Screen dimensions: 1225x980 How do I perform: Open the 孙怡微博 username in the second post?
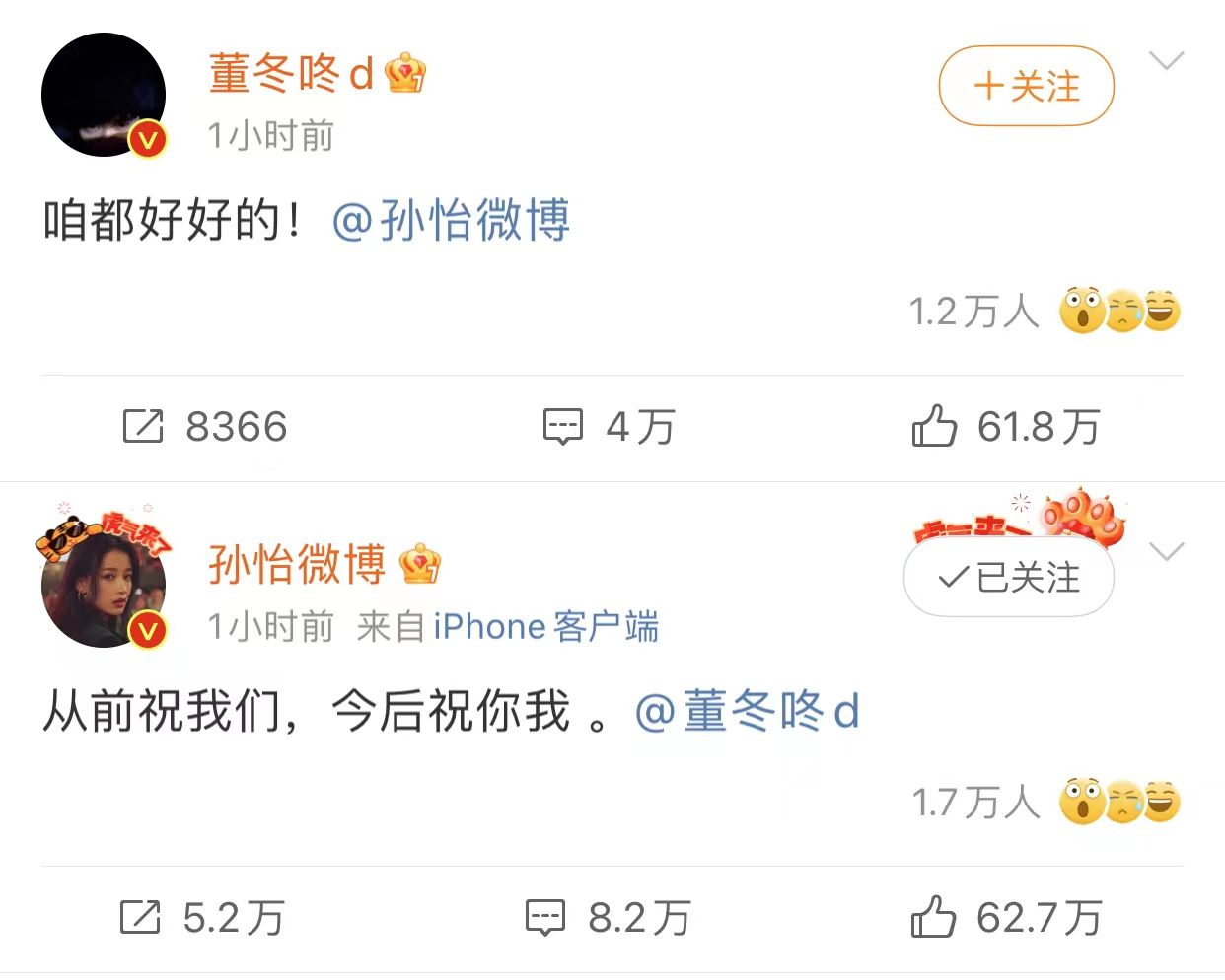pyautogui.click(x=298, y=565)
